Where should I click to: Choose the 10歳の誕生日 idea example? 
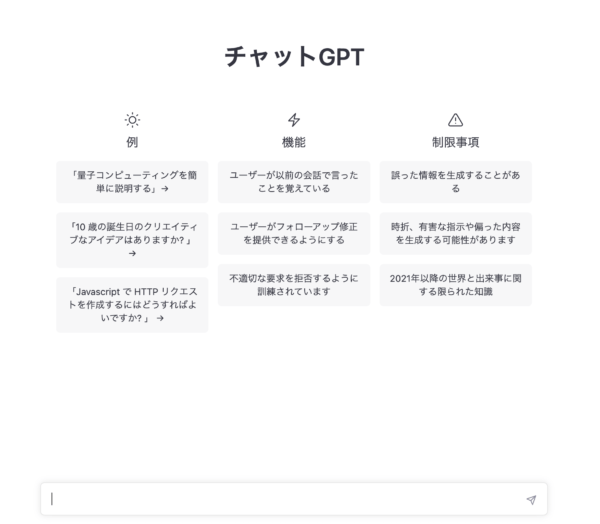coord(132,240)
